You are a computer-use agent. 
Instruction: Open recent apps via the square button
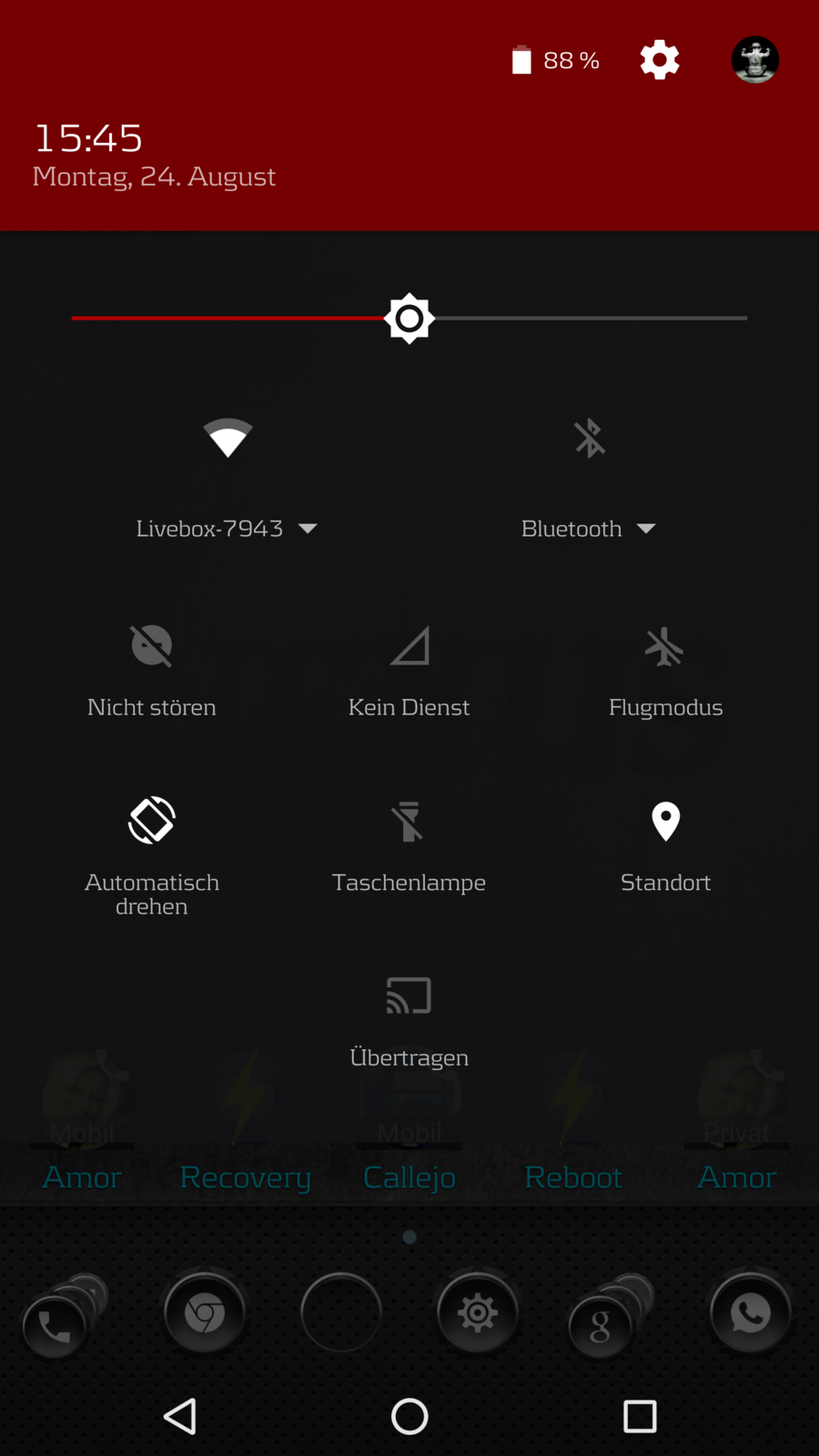pos(640,1416)
